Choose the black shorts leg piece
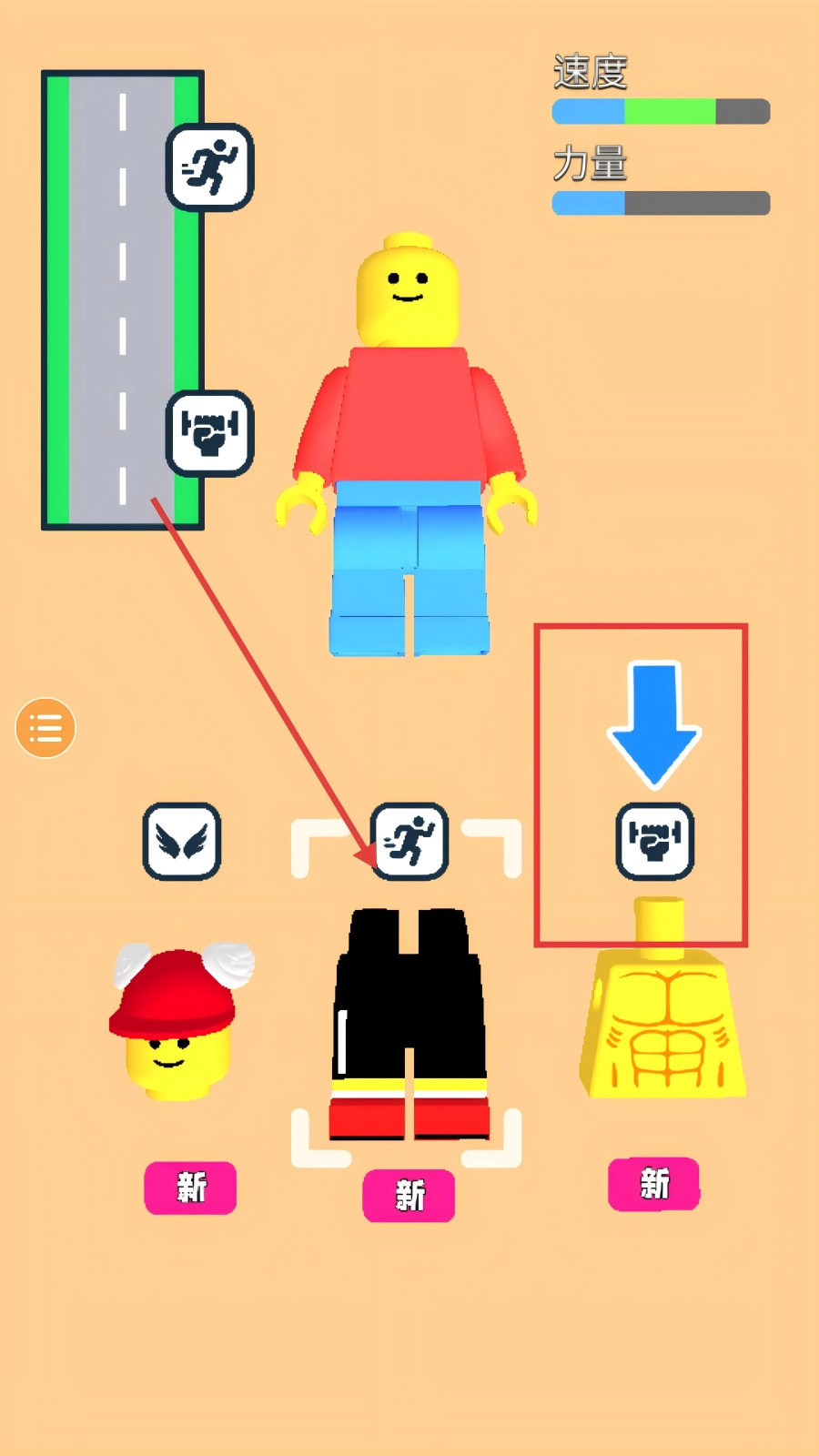 click(x=409, y=1024)
